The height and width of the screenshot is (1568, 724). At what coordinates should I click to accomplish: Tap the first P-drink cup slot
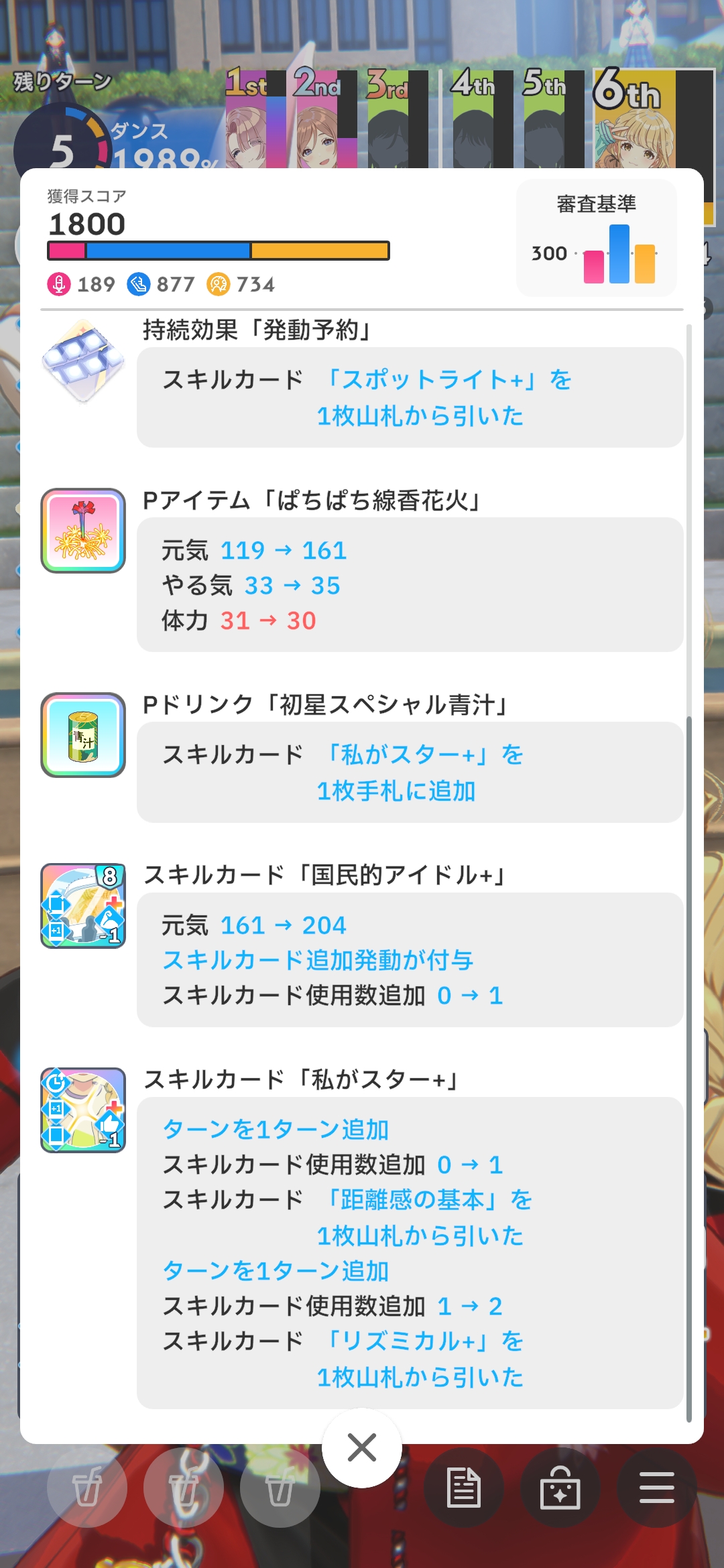coord(87,1488)
